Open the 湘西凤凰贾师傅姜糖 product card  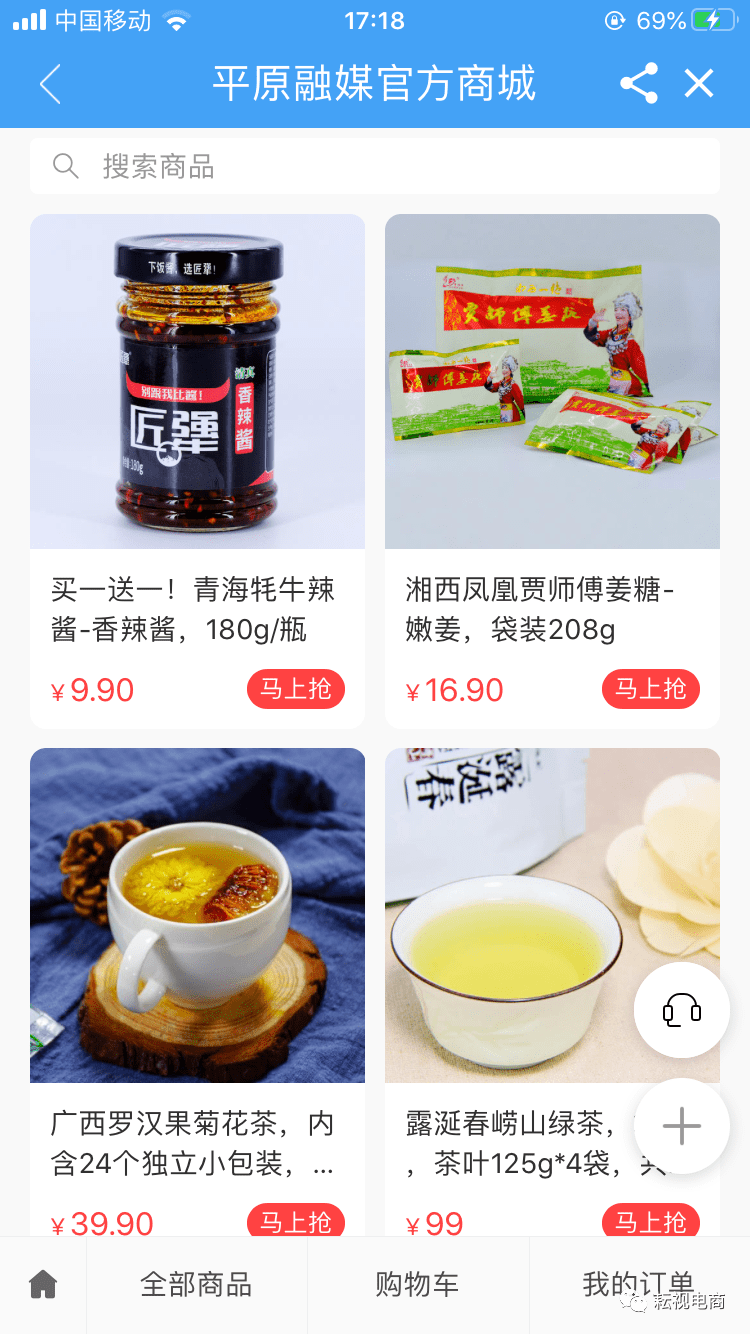pyautogui.click(x=552, y=382)
